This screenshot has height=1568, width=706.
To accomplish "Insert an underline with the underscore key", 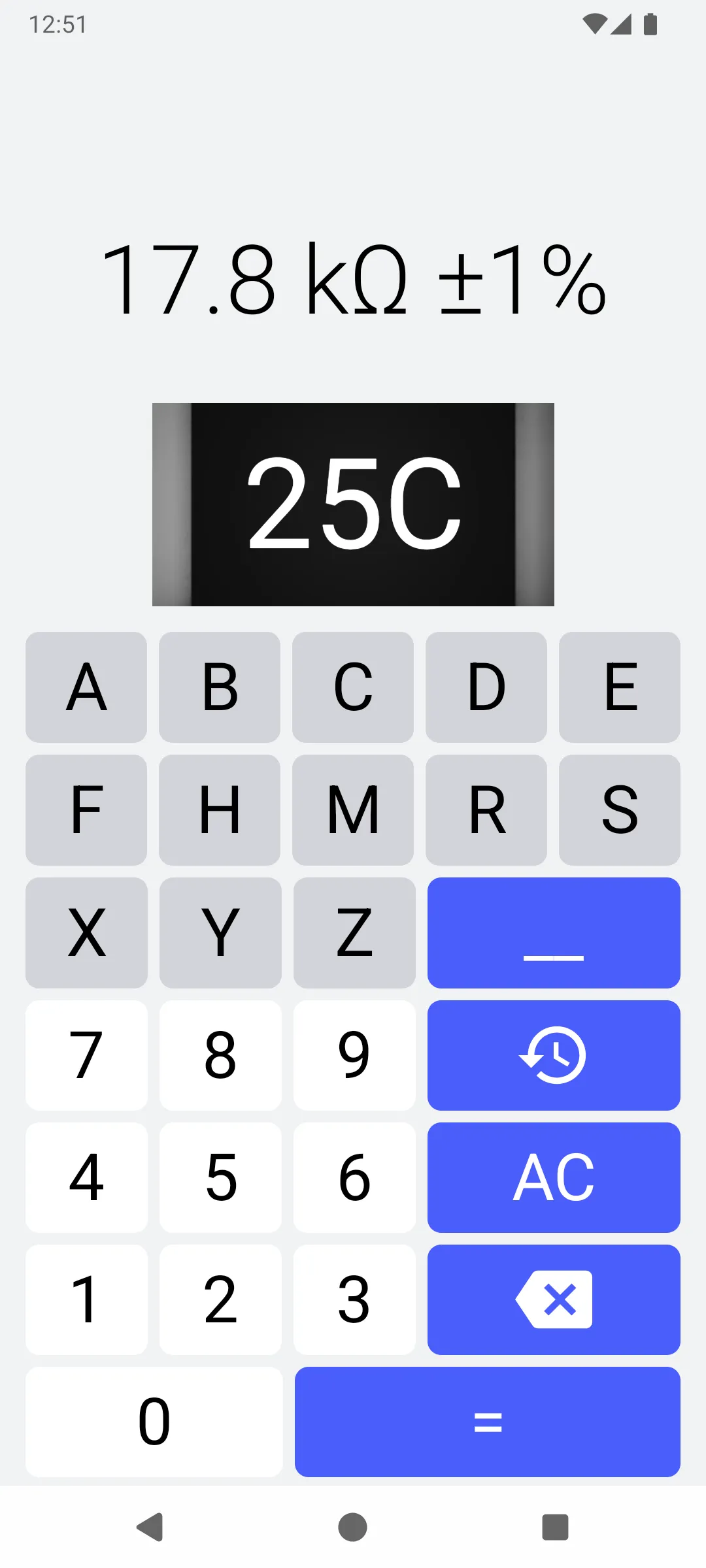I will tap(554, 932).
